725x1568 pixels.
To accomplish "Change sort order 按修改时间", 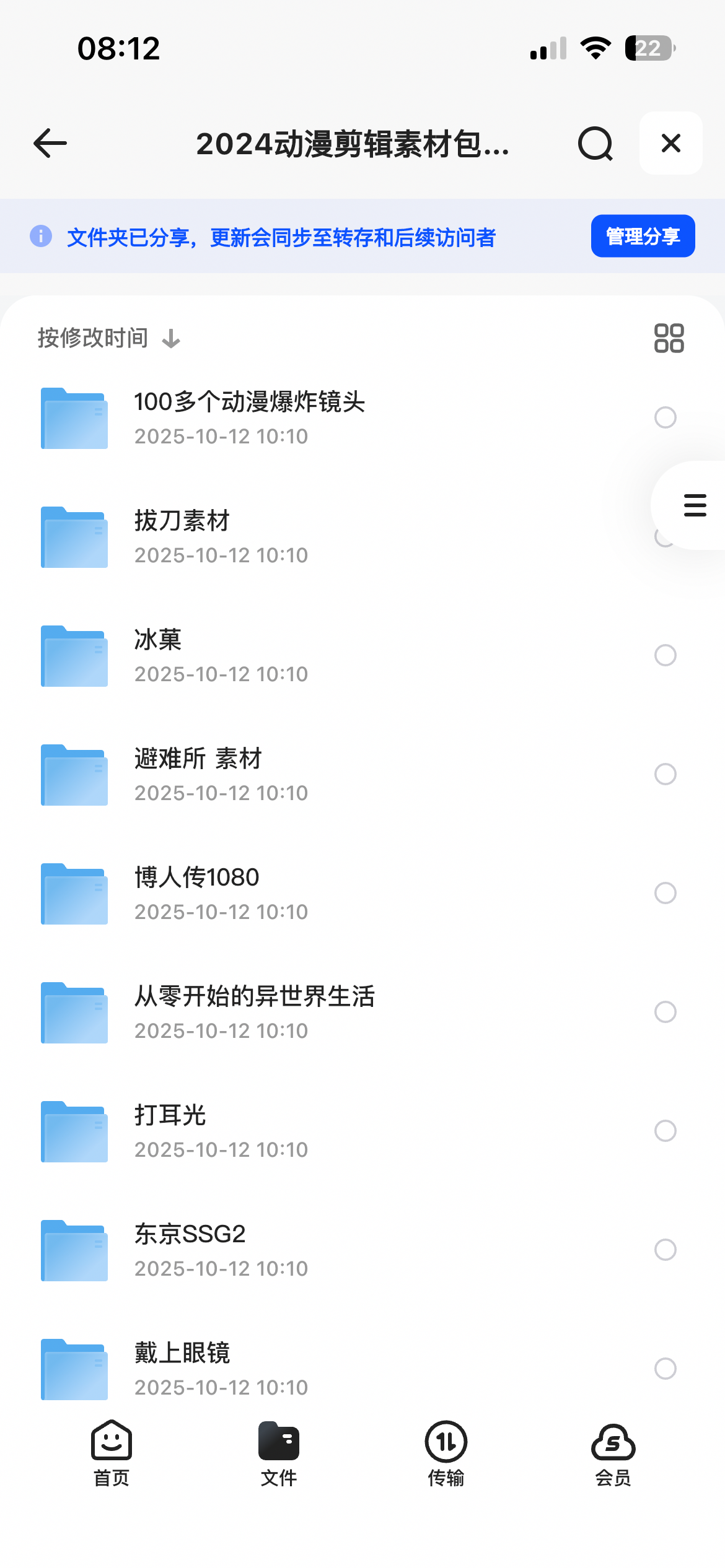I will click(x=108, y=338).
